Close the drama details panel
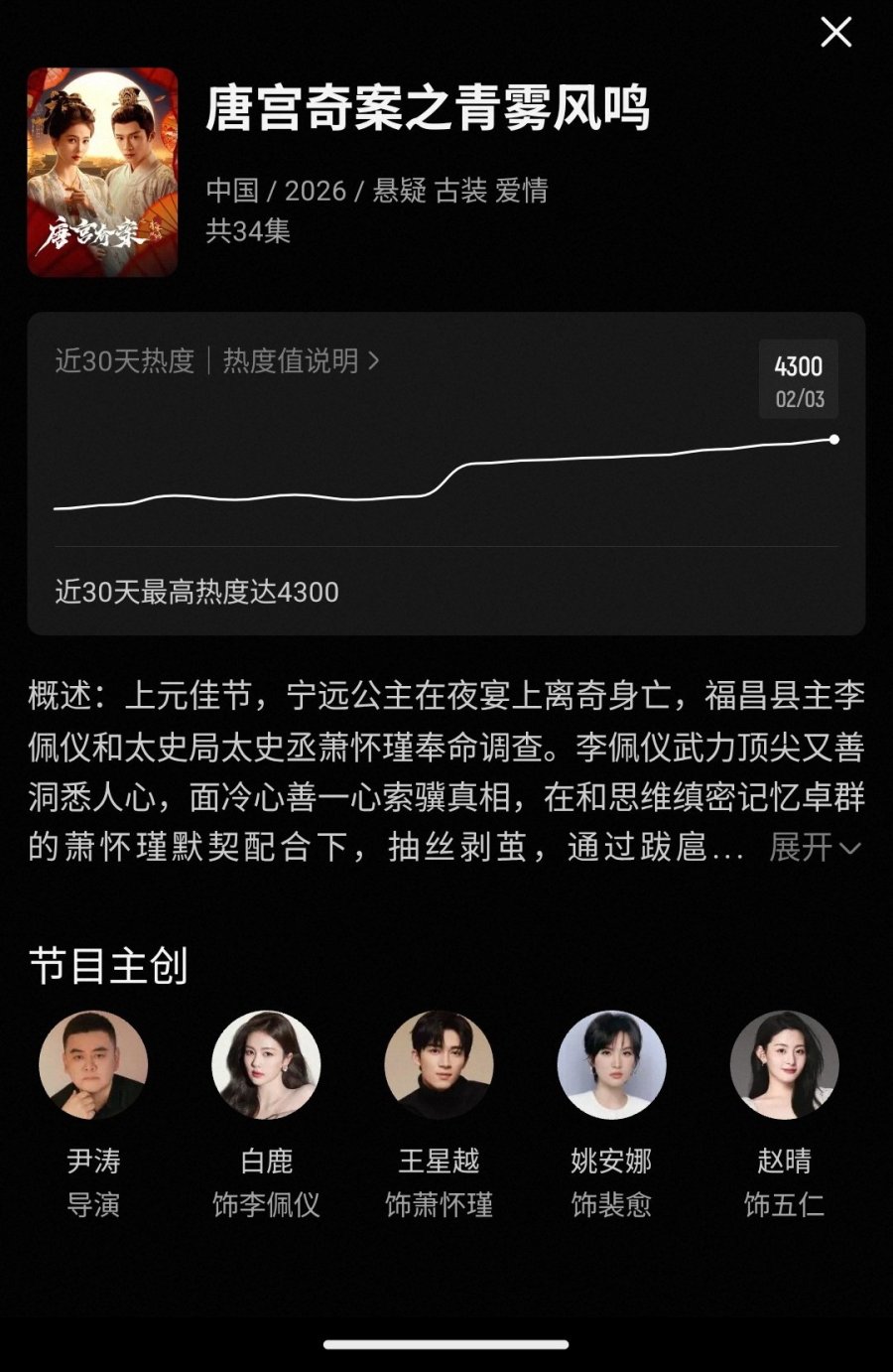Viewport: 893px width, 1372px height. coord(835,33)
